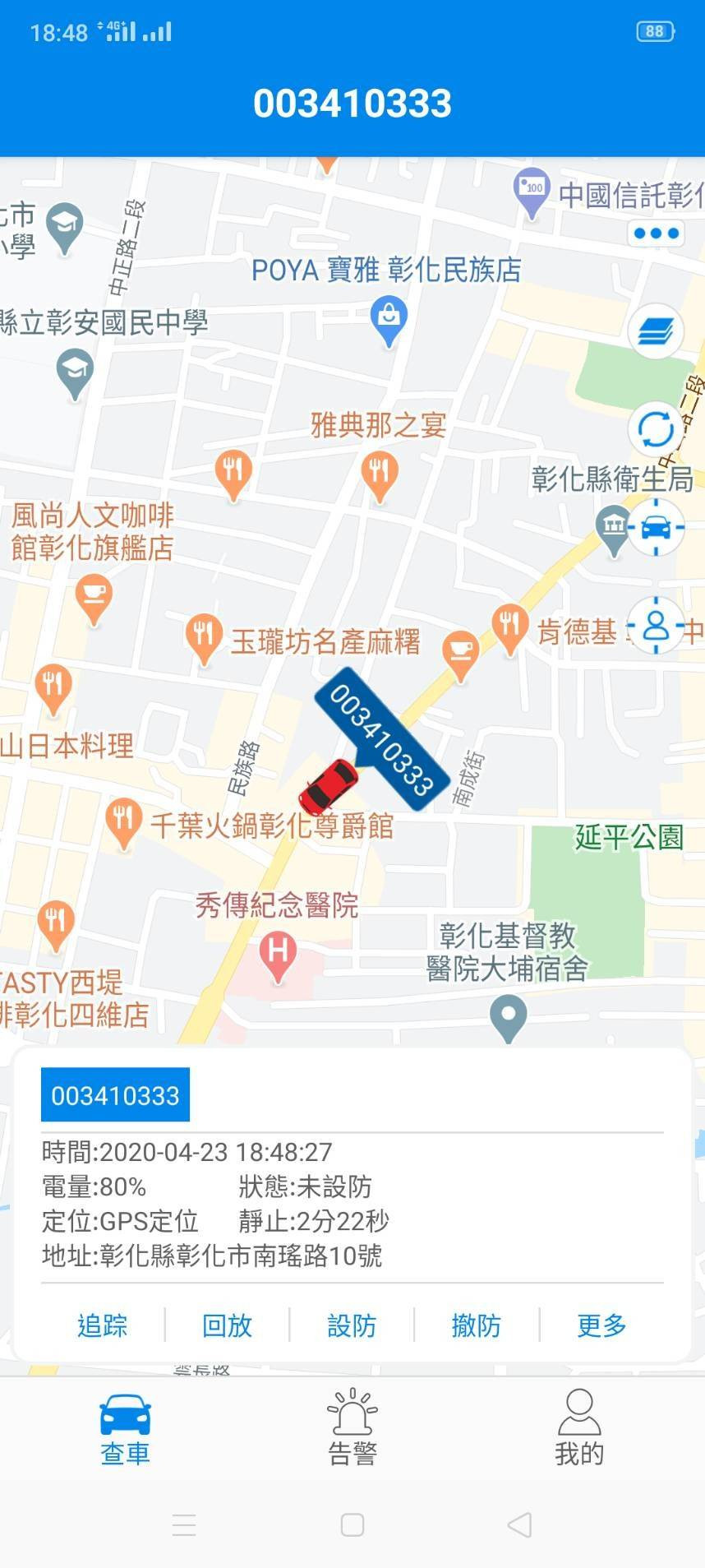
Task: Open the three-dot overflow menu on map
Action: click(655, 234)
